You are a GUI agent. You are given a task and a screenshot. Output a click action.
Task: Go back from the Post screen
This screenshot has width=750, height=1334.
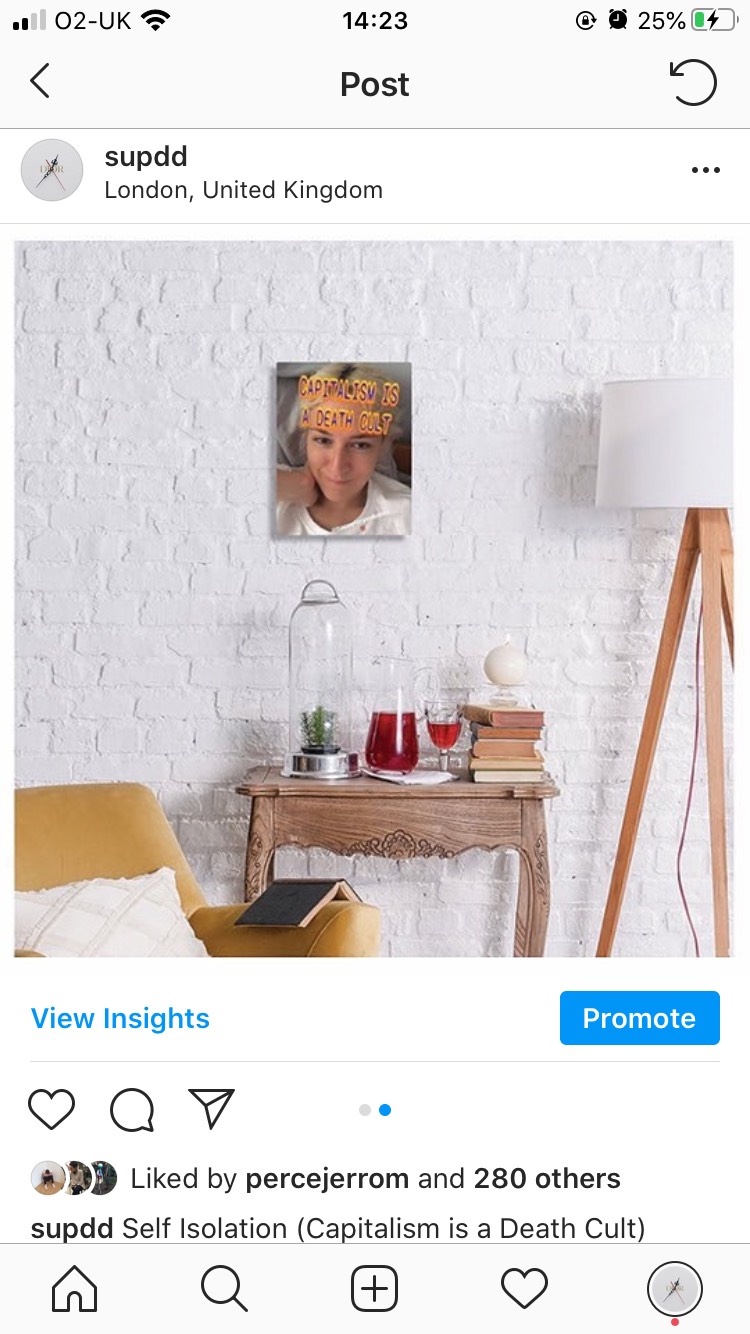point(40,82)
